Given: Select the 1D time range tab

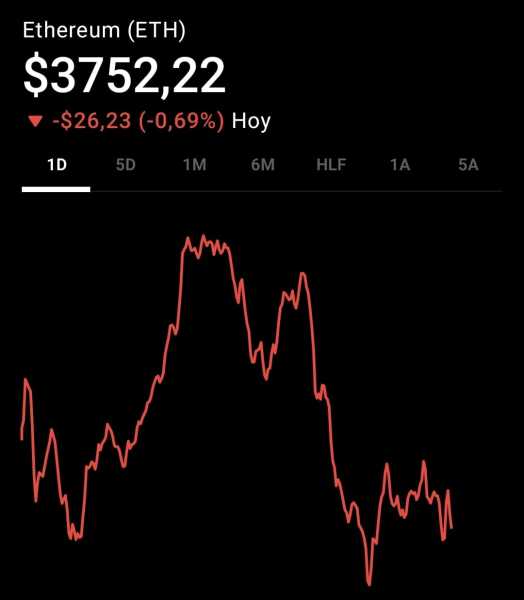Looking at the screenshot, I should point(57,165).
